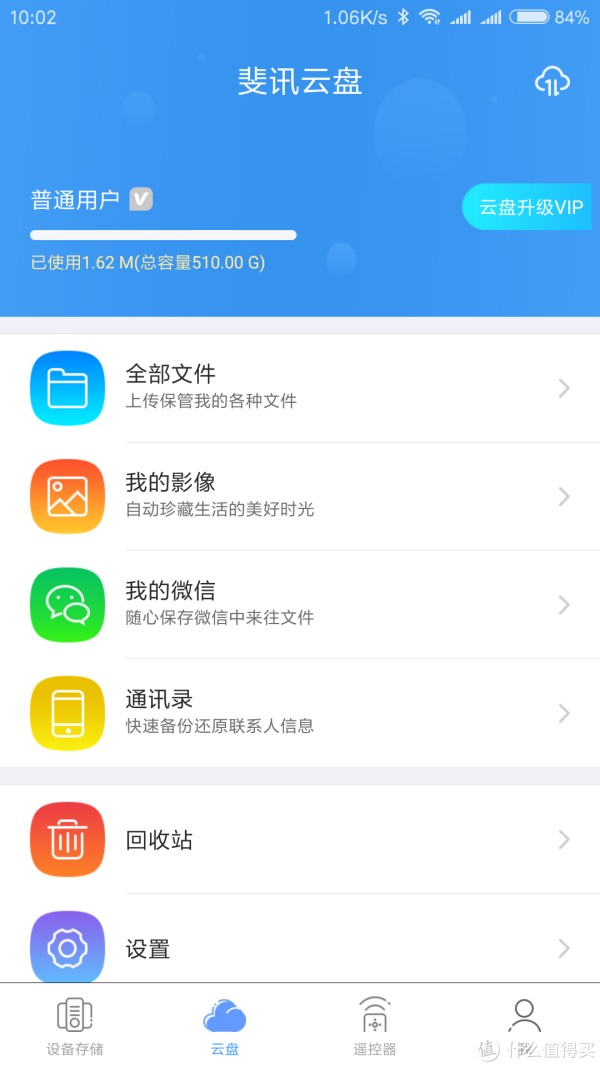Open 我的微信 WeChat files

pos(300,604)
